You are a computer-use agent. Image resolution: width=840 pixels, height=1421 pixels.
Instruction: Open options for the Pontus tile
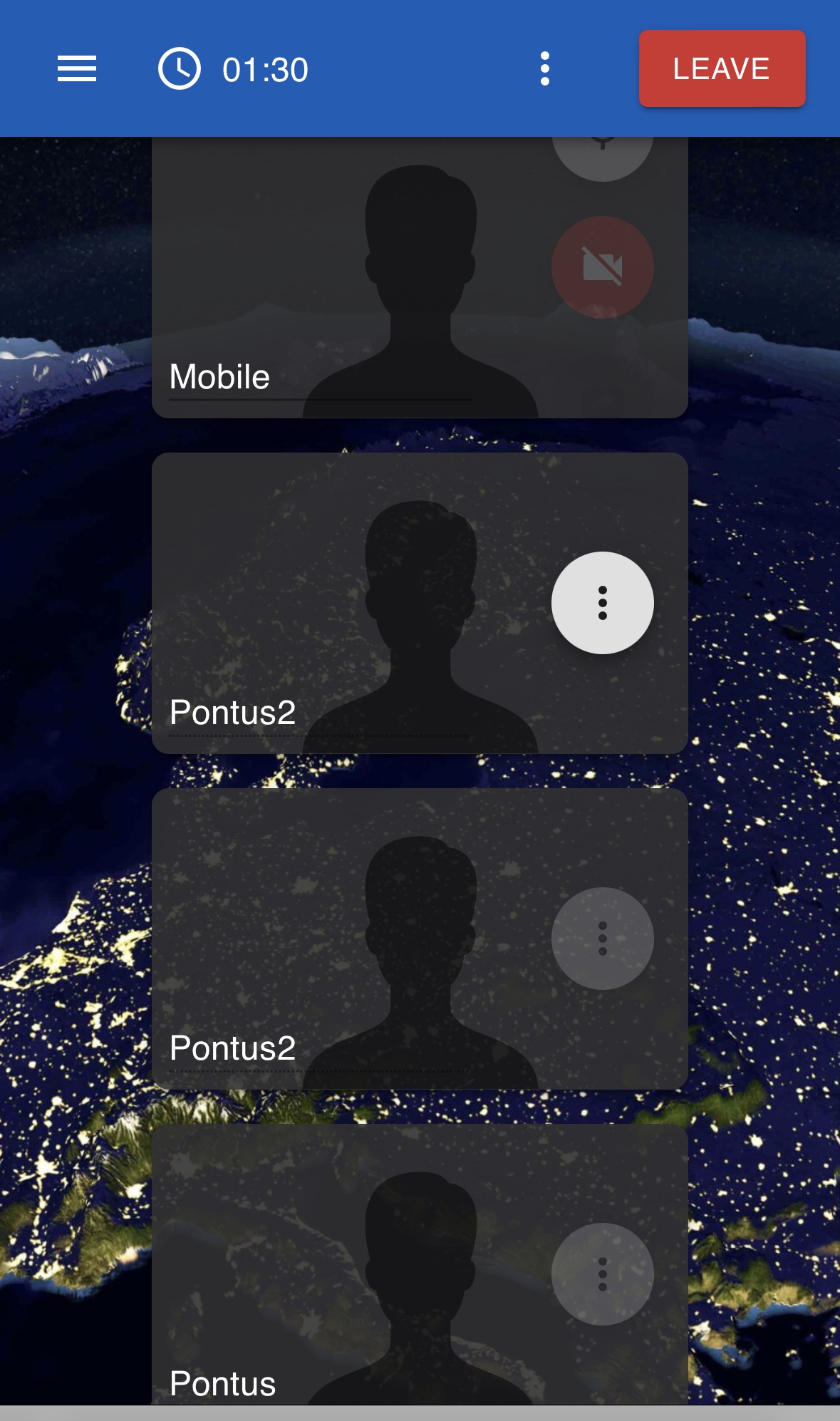click(x=602, y=1274)
